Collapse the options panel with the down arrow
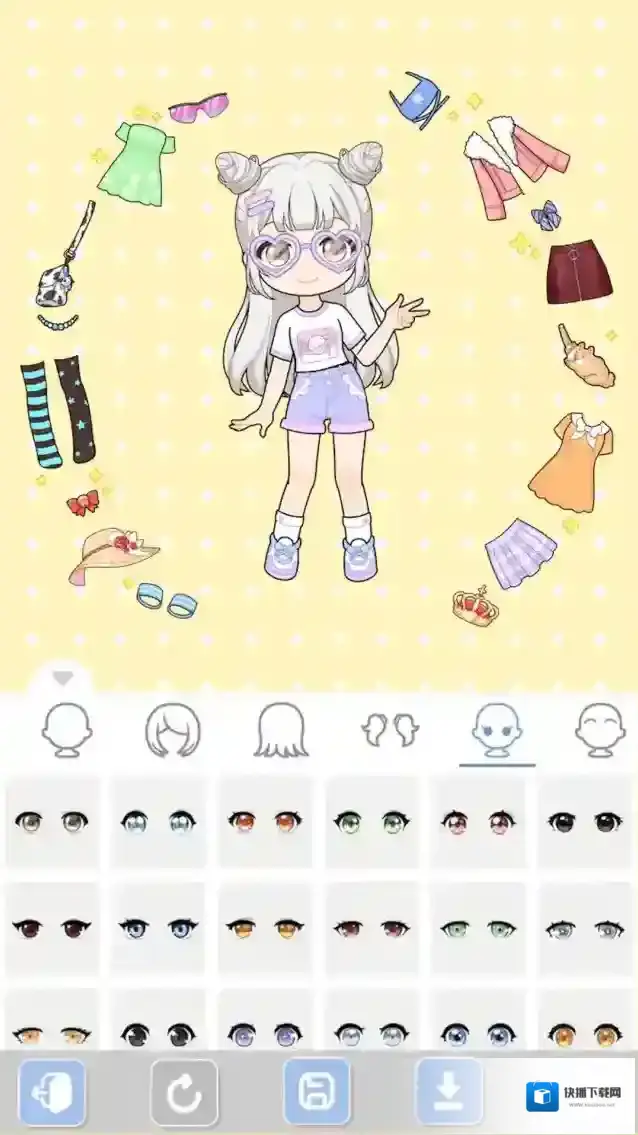This screenshot has width=638, height=1135. click(x=63, y=679)
